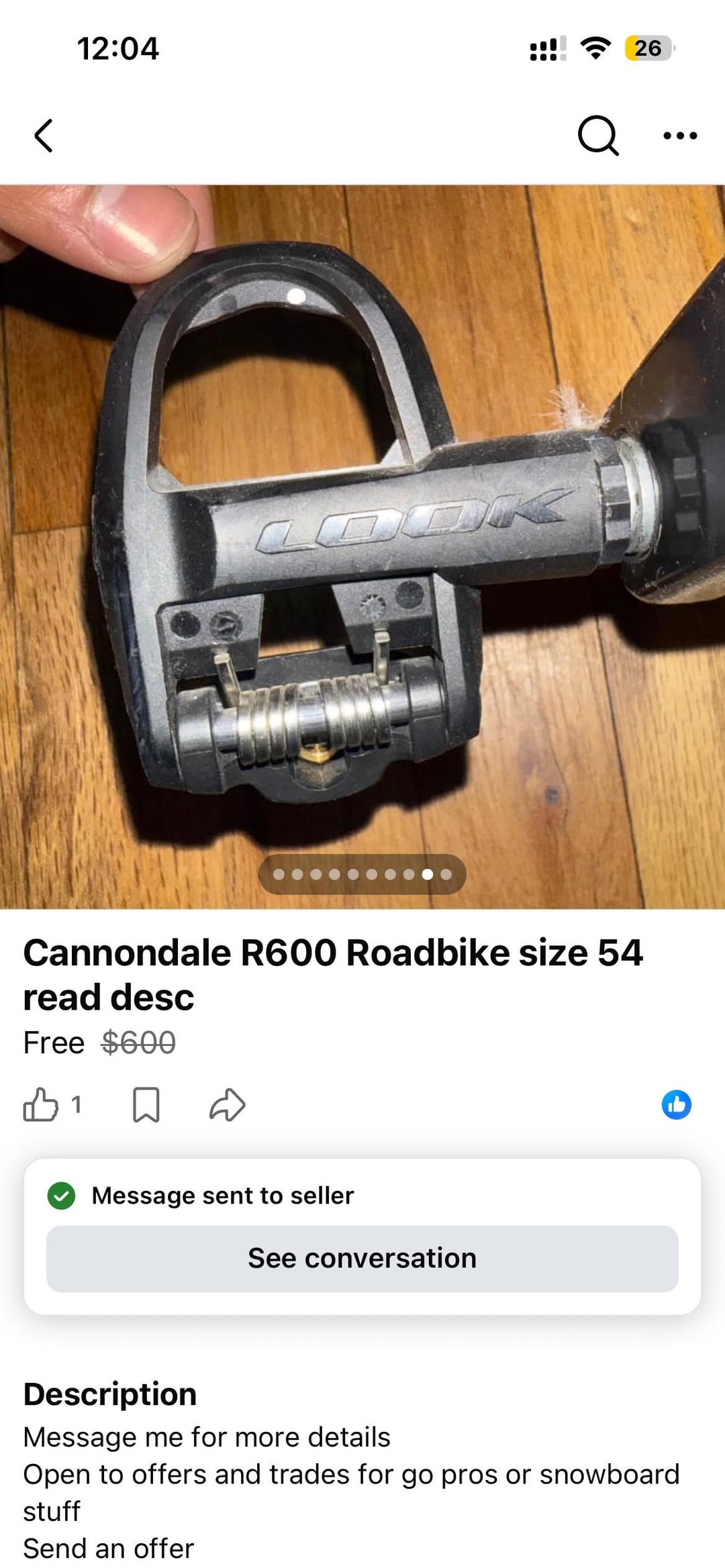Share this listing with the arrow icon

pos(227,1104)
